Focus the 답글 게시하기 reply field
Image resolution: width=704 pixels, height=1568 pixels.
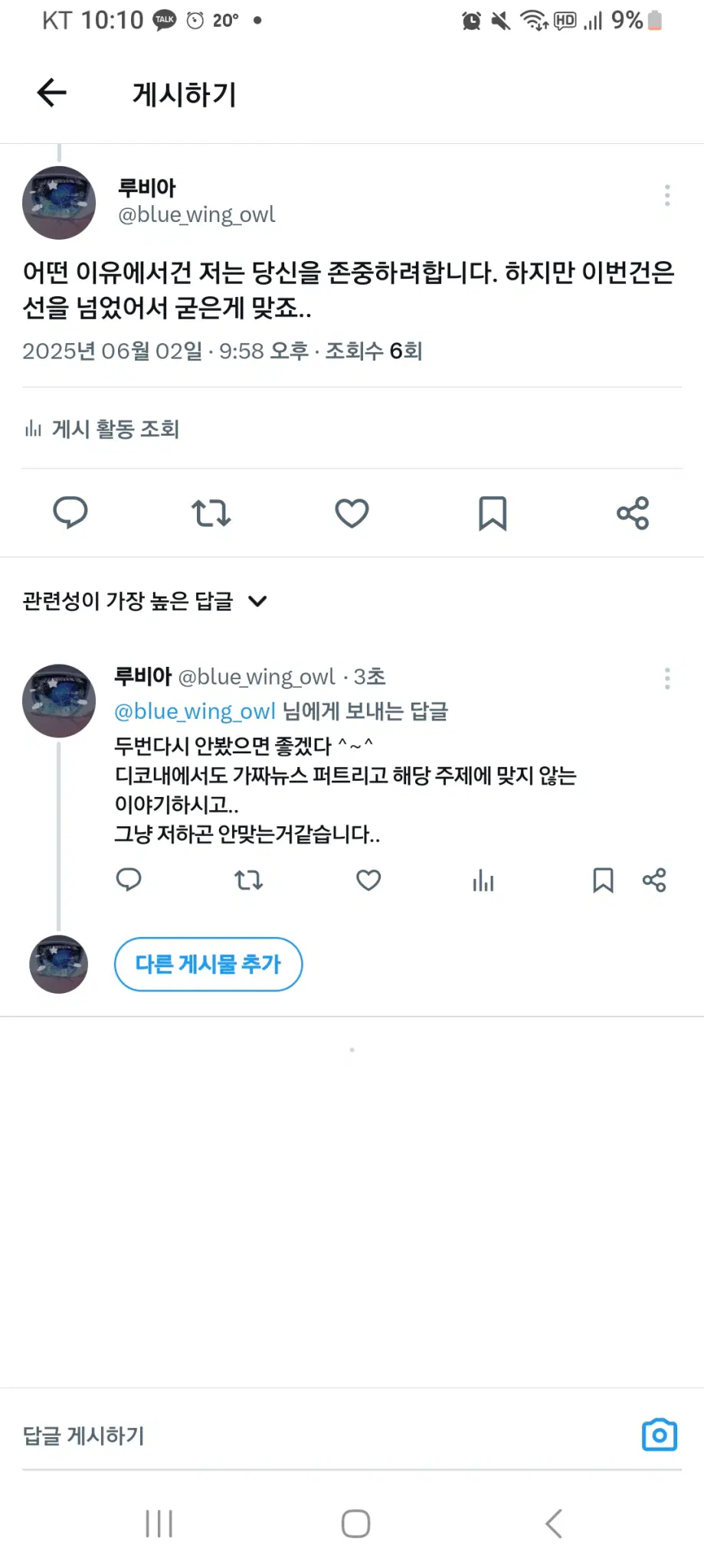click(x=306, y=1436)
